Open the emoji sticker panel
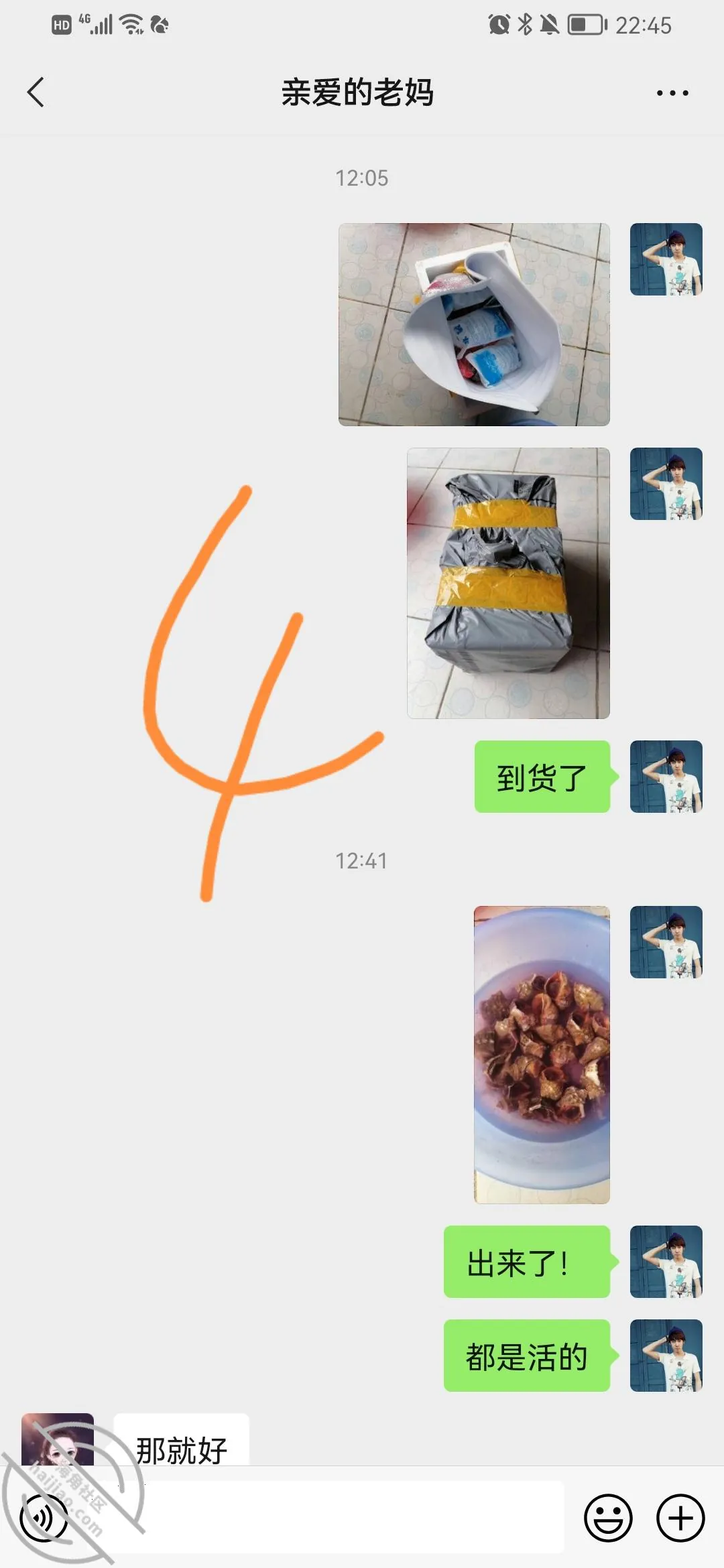Image resolution: width=724 pixels, height=1568 pixels. pyautogui.click(x=608, y=1518)
